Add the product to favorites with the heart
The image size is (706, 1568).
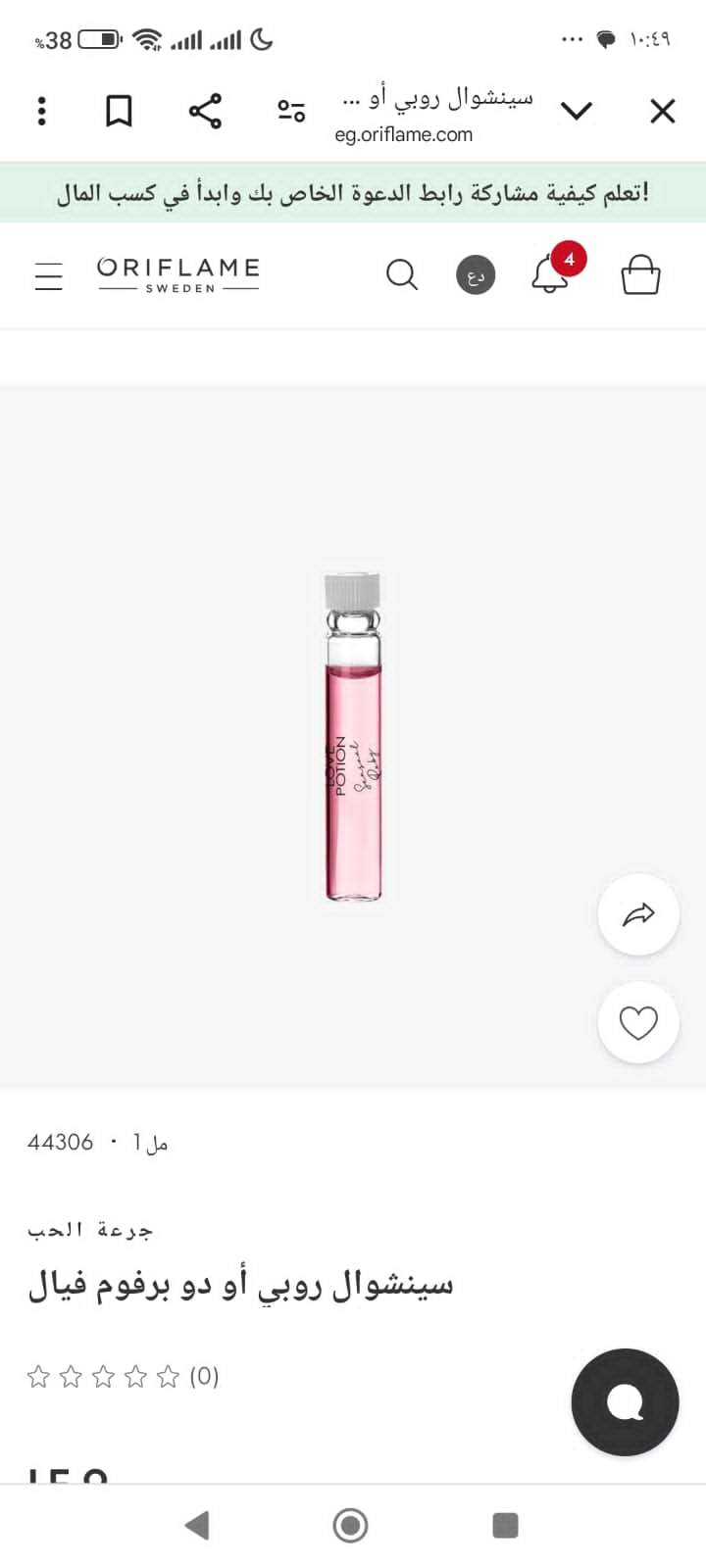coord(638,1023)
